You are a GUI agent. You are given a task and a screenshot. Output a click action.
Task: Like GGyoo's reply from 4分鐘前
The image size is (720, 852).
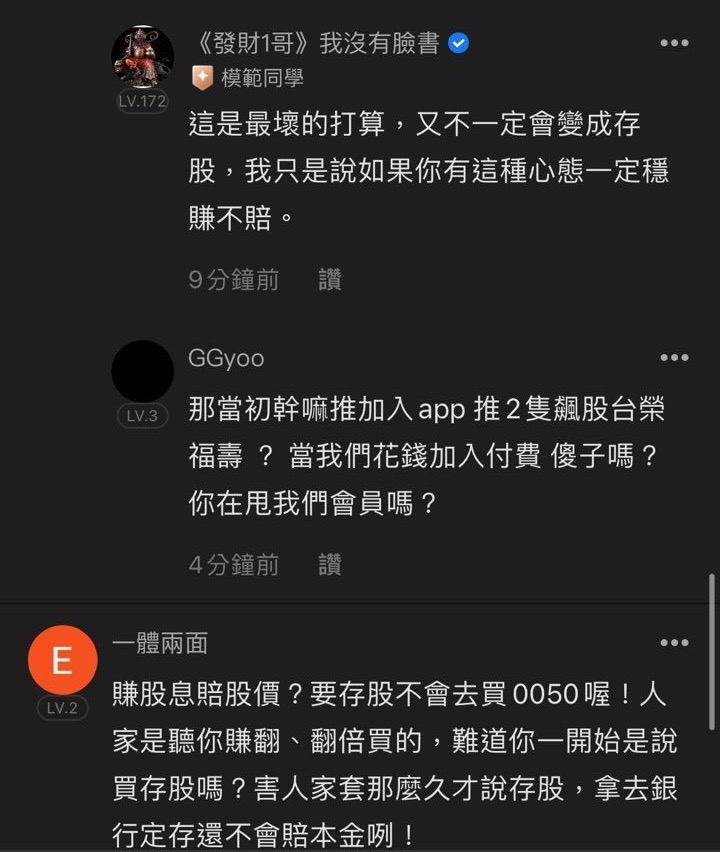[330, 565]
